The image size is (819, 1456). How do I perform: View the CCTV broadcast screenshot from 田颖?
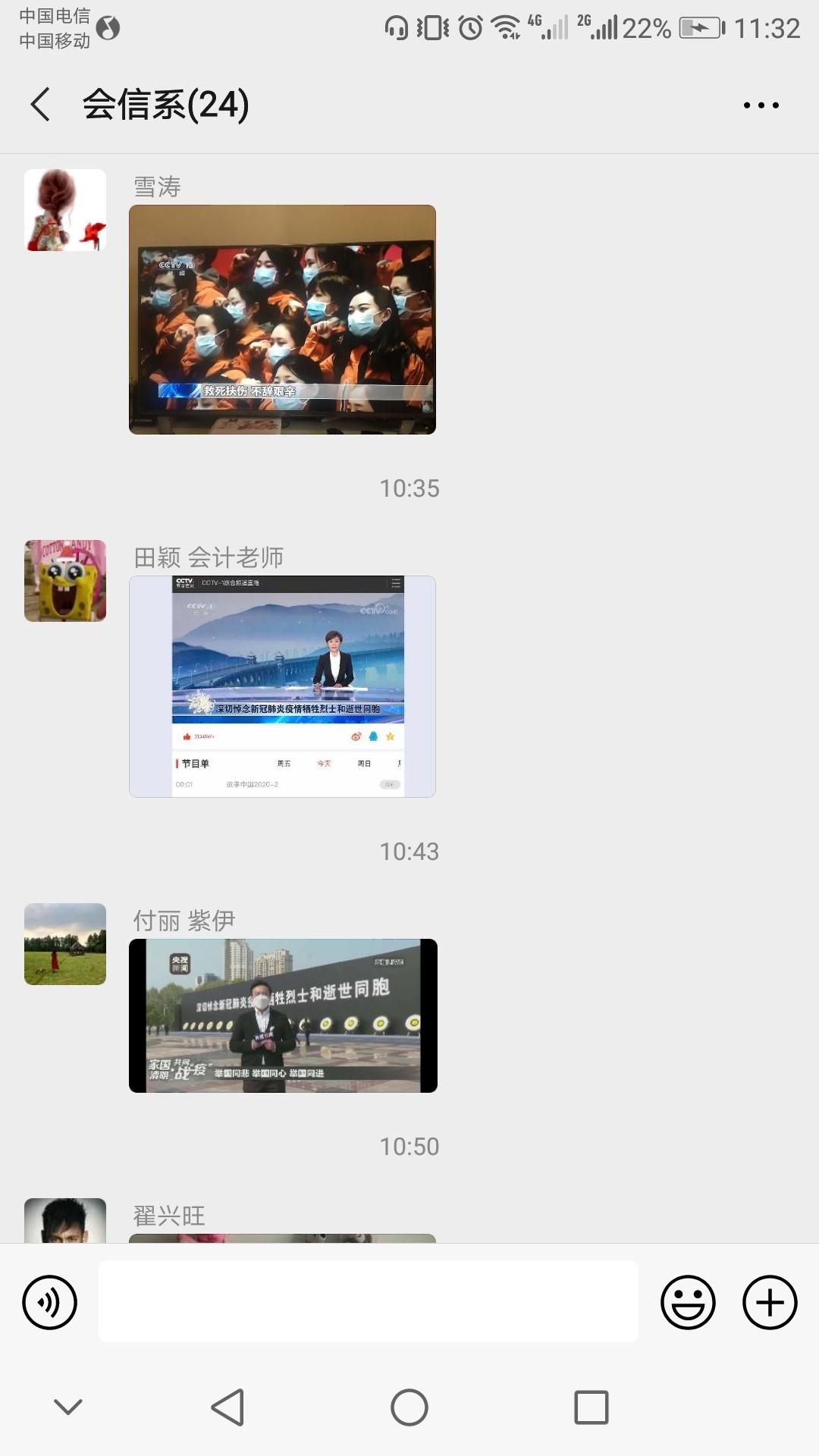click(283, 686)
